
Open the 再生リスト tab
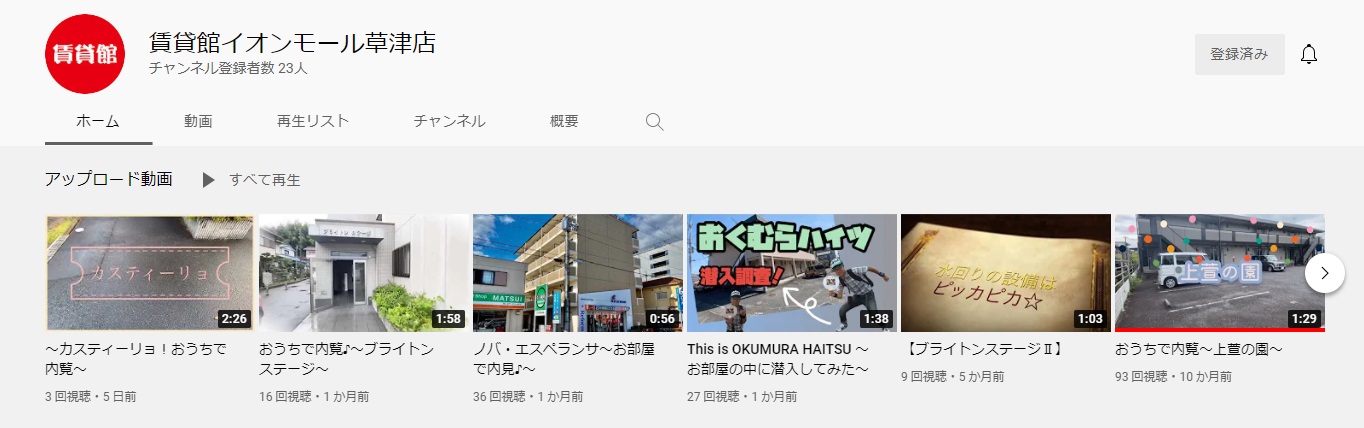(x=313, y=121)
